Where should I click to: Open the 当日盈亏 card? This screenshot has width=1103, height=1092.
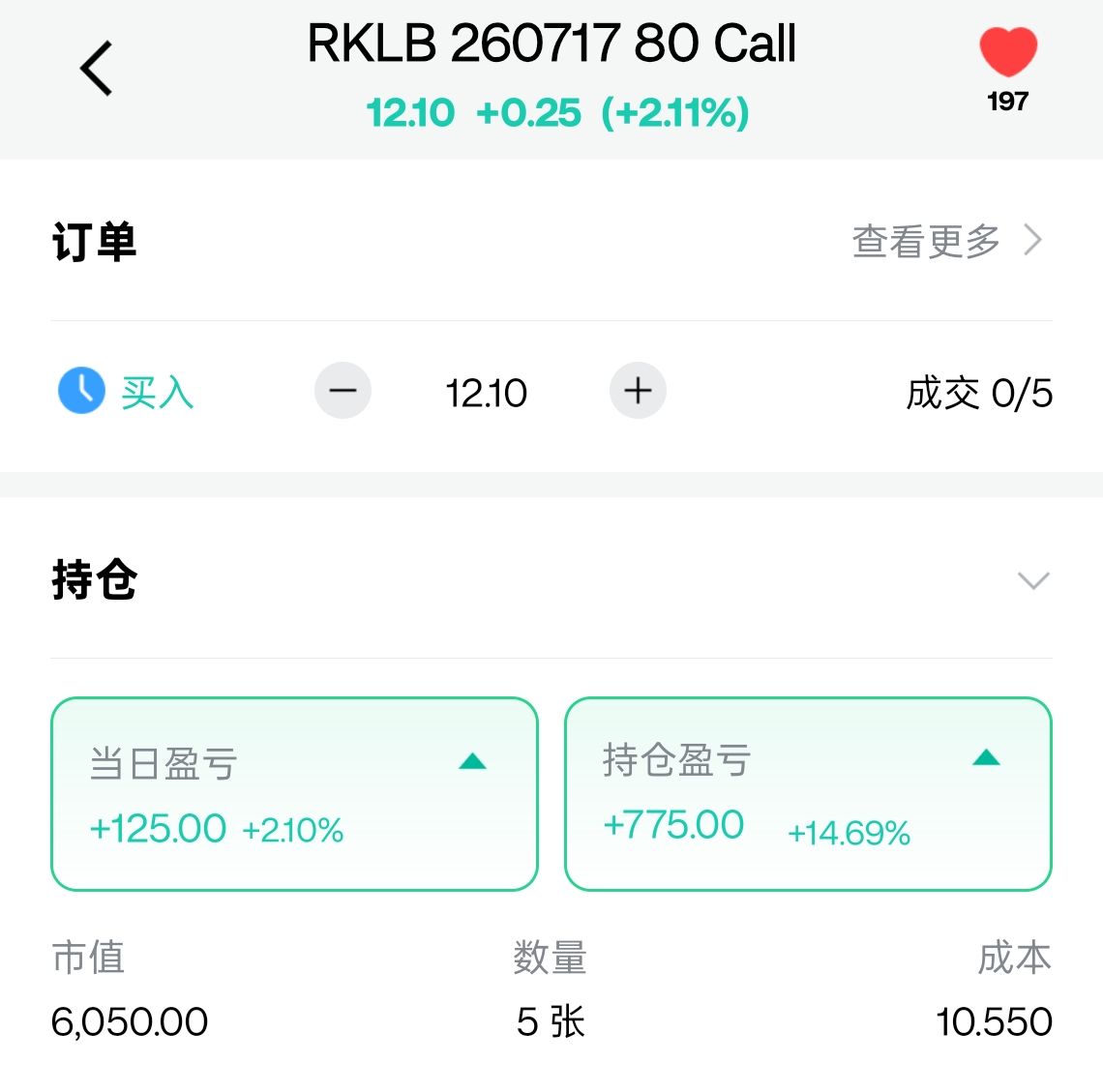[x=294, y=793]
